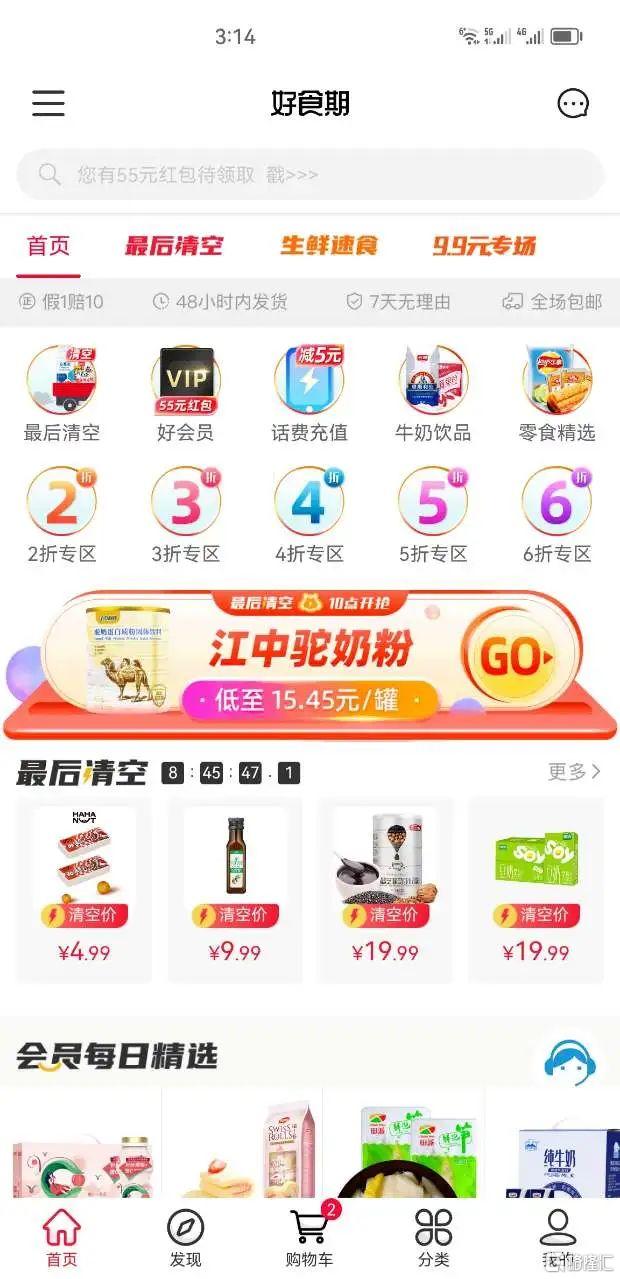Screen dimensions: 620x1279
Task: Switch to the 分类 categories tab
Action: 434,1238
